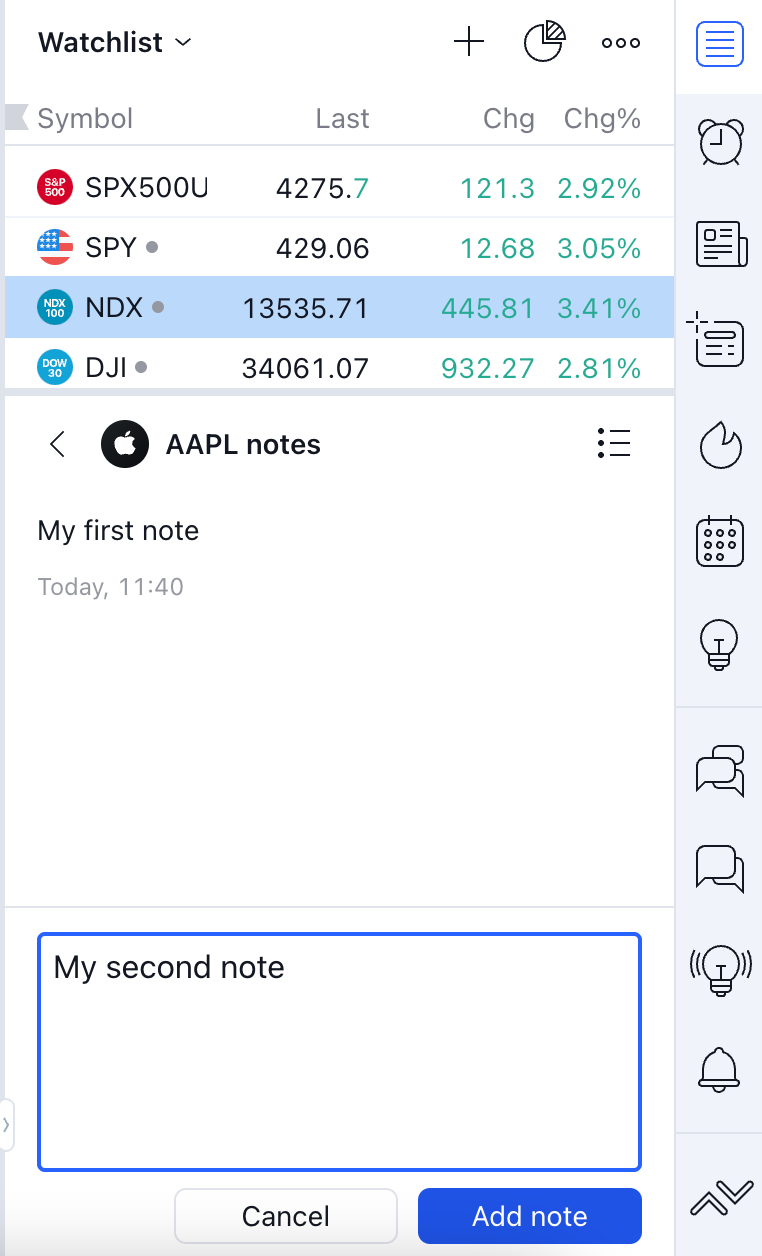762x1256 pixels.
Task: Open Notifications with the bell icon
Action: click(x=719, y=1069)
